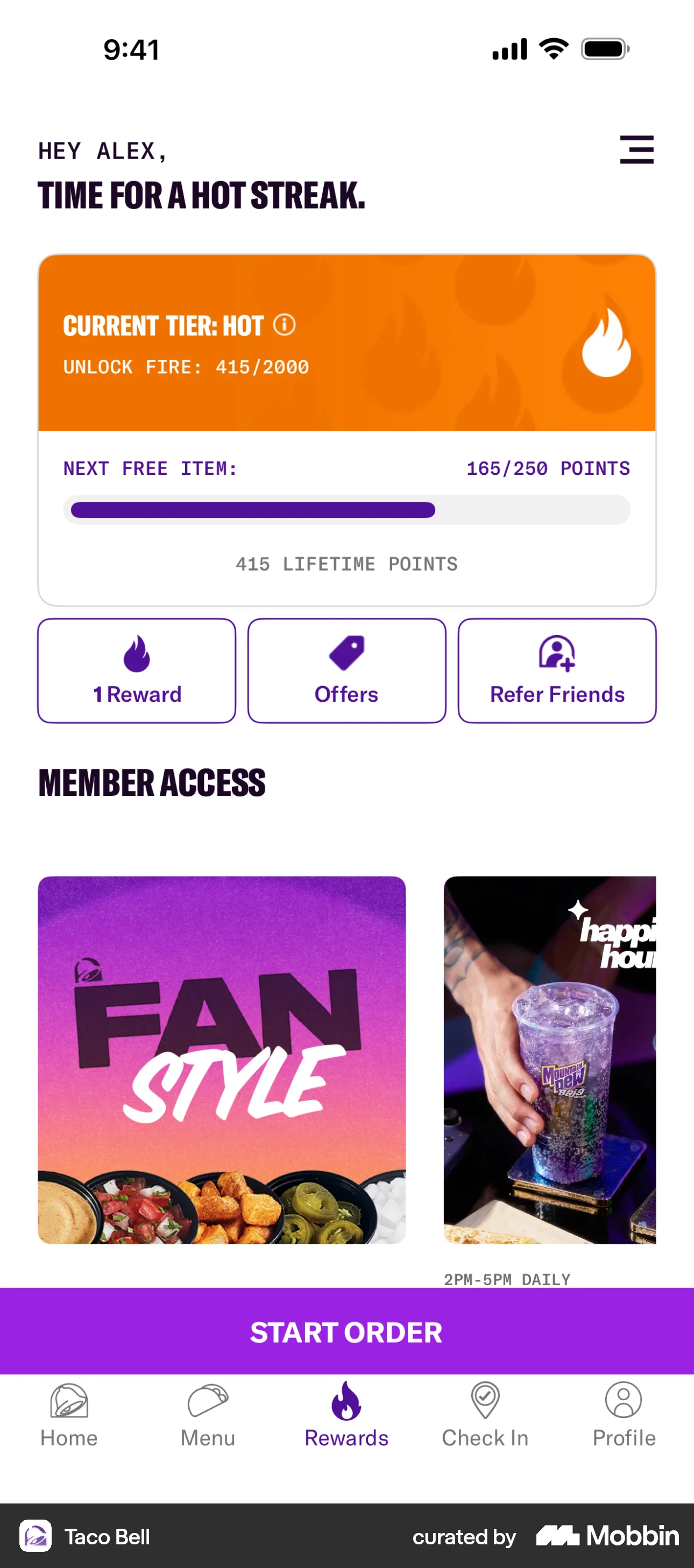Viewport: 694px width, 1568px height.
Task: Open the Fan Style member access card
Action: 222,1059
